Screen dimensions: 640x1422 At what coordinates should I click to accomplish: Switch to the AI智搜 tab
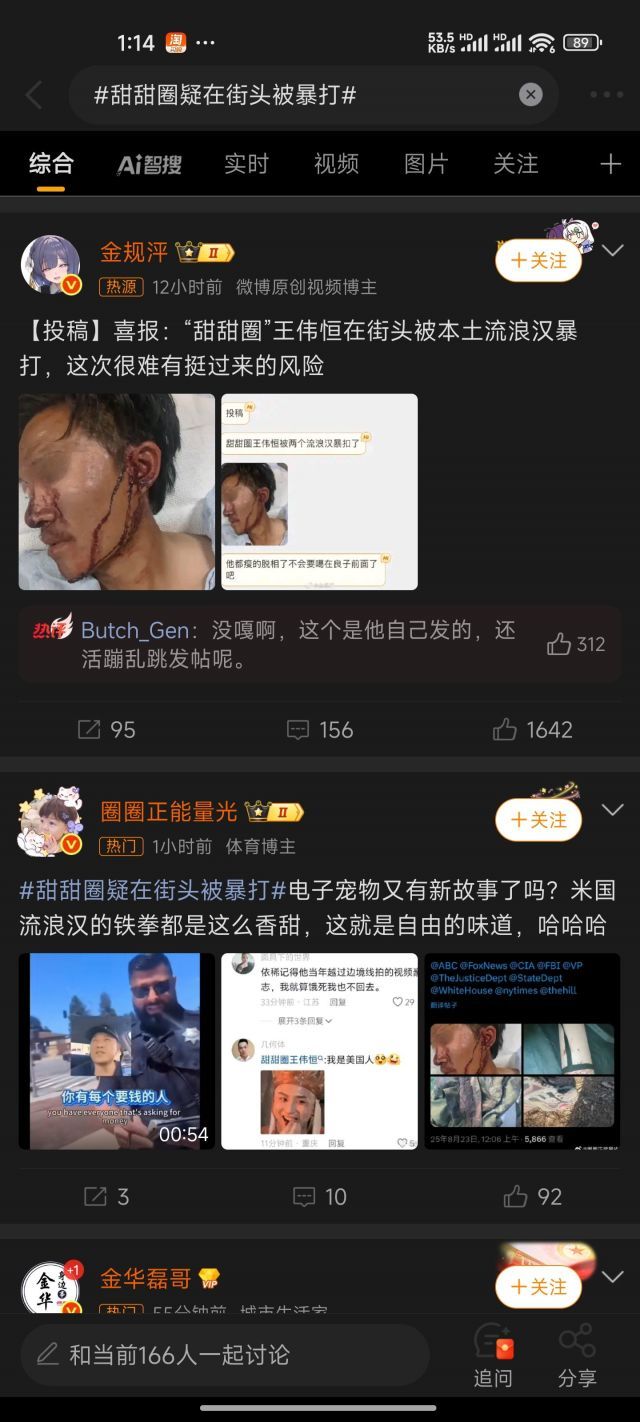[149, 164]
